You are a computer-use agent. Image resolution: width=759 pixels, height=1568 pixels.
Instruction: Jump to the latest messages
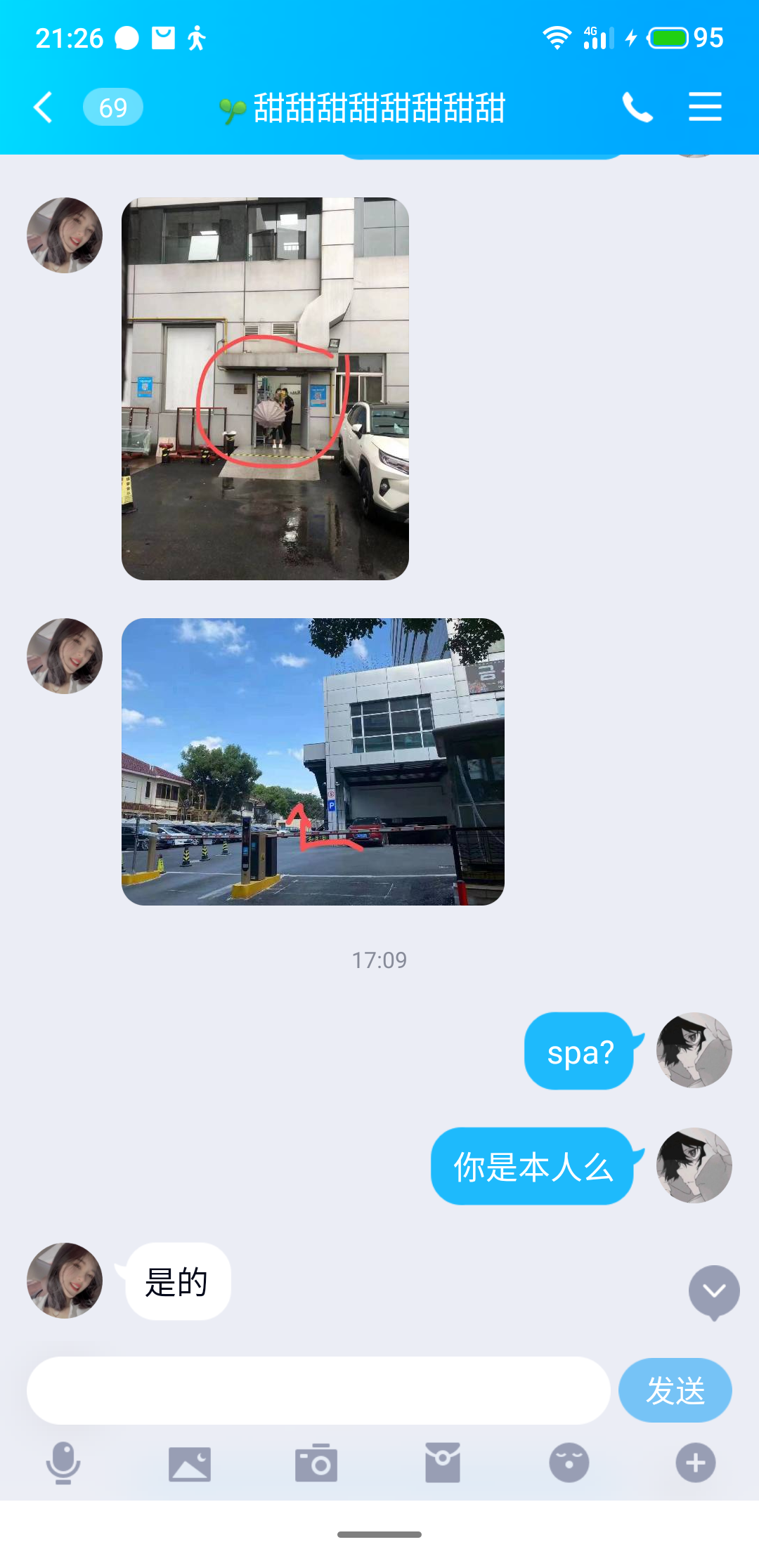pos(714,1291)
